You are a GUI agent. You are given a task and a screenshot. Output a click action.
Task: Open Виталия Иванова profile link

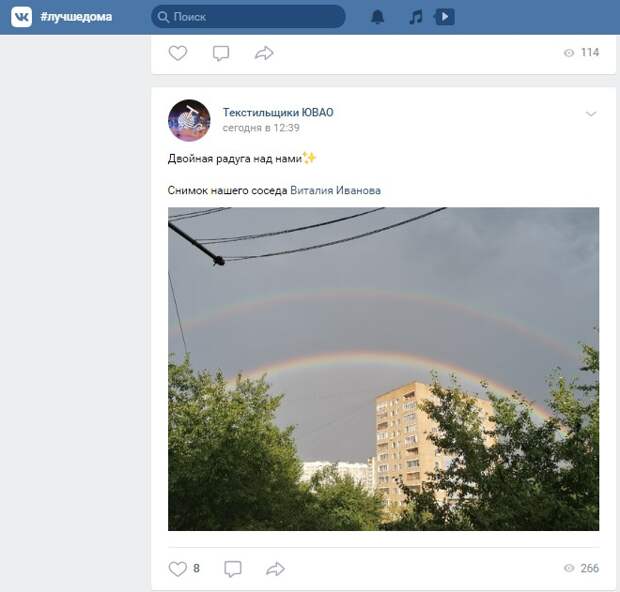tap(335, 190)
